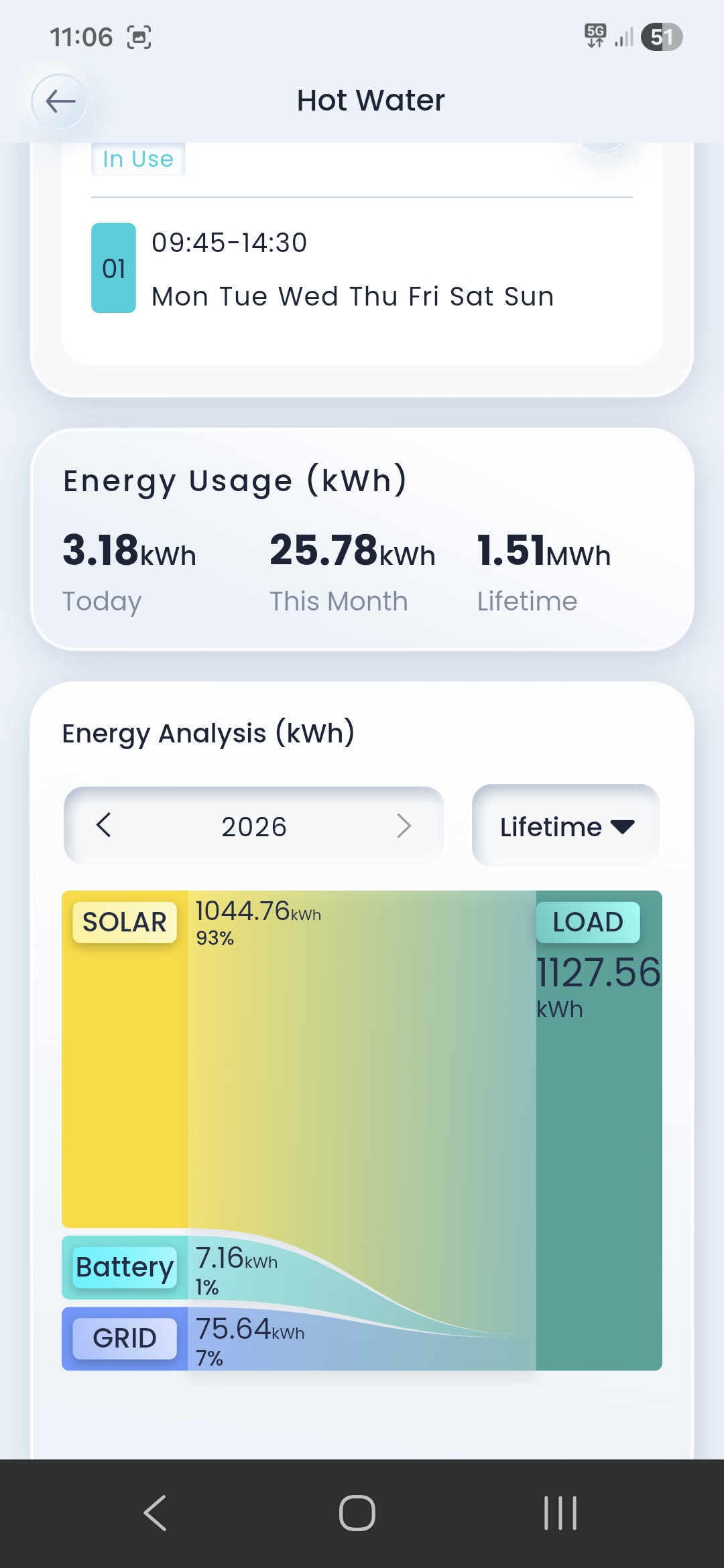Tap the system home button
Screen dimensions: 724x1568
point(357,1513)
